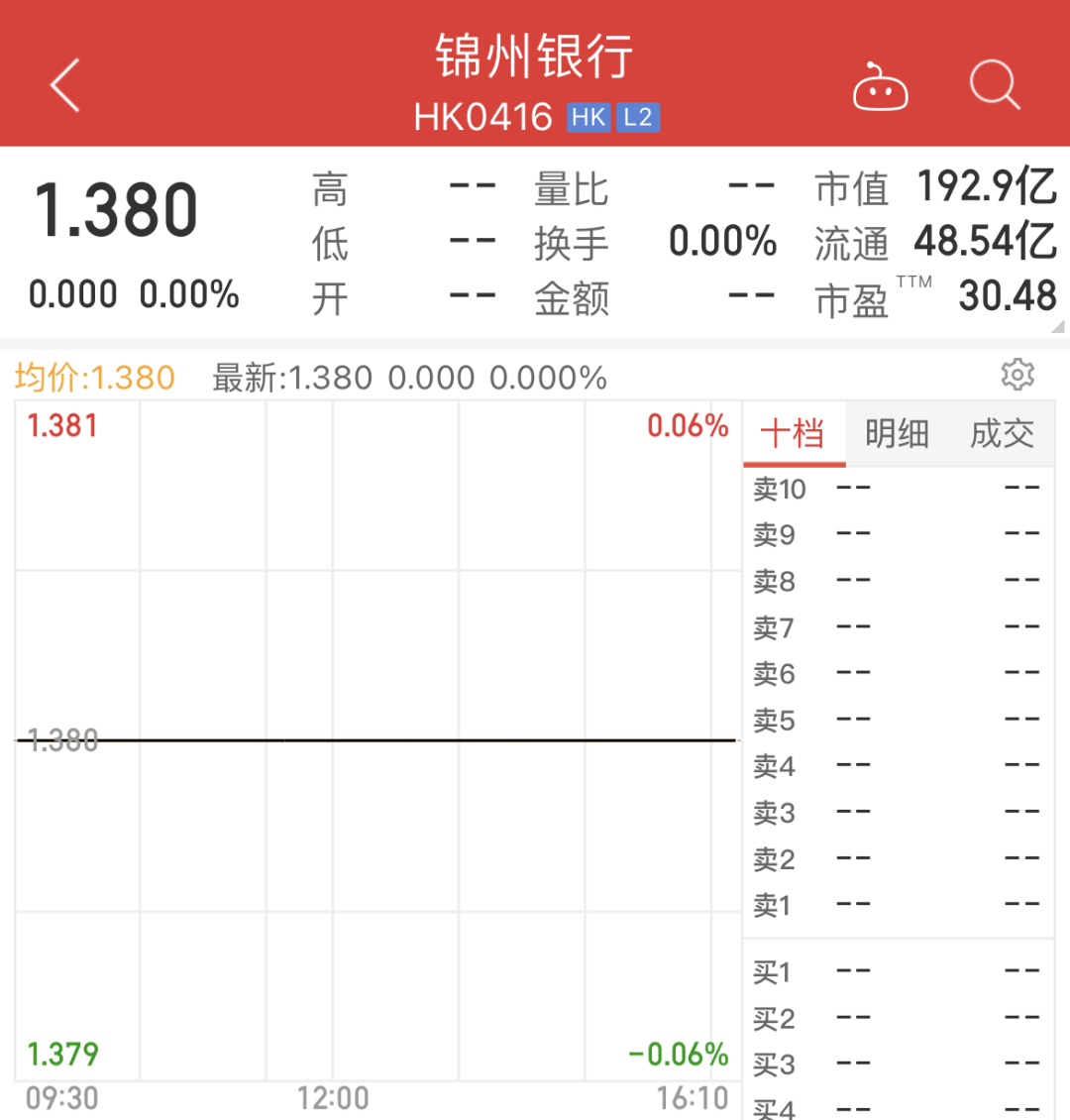Screen dimensions: 1070x1120
Task: Switch to the 十档 tab
Action: coord(793,434)
